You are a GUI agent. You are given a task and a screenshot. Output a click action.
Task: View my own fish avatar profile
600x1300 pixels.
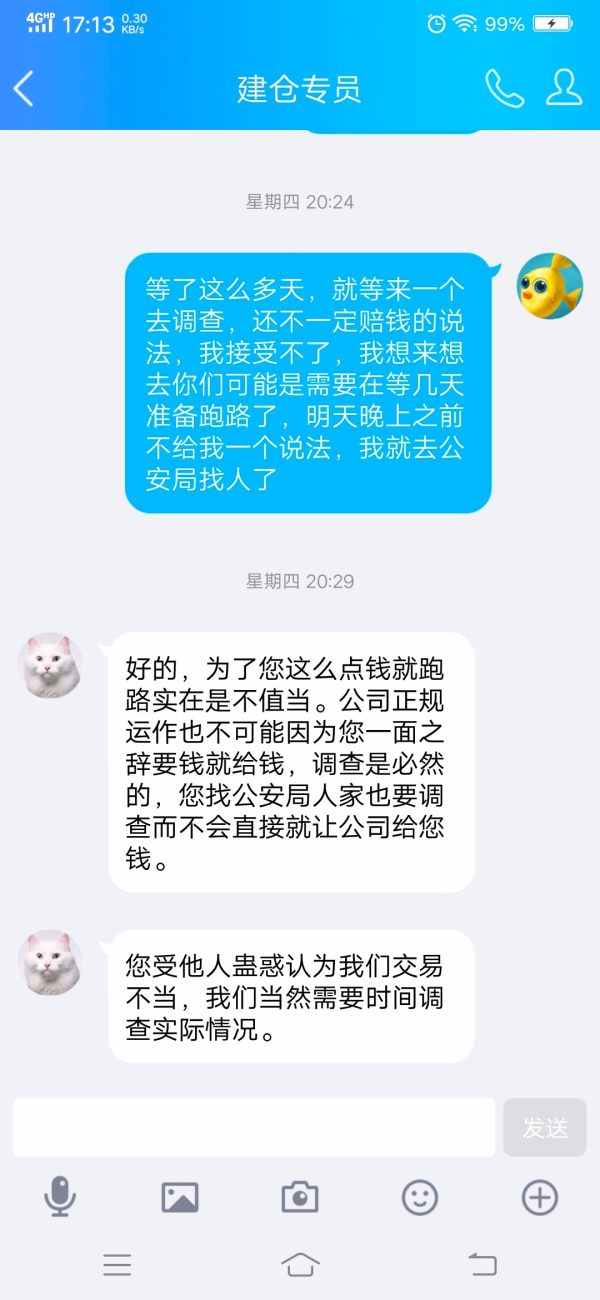(549, 287)
